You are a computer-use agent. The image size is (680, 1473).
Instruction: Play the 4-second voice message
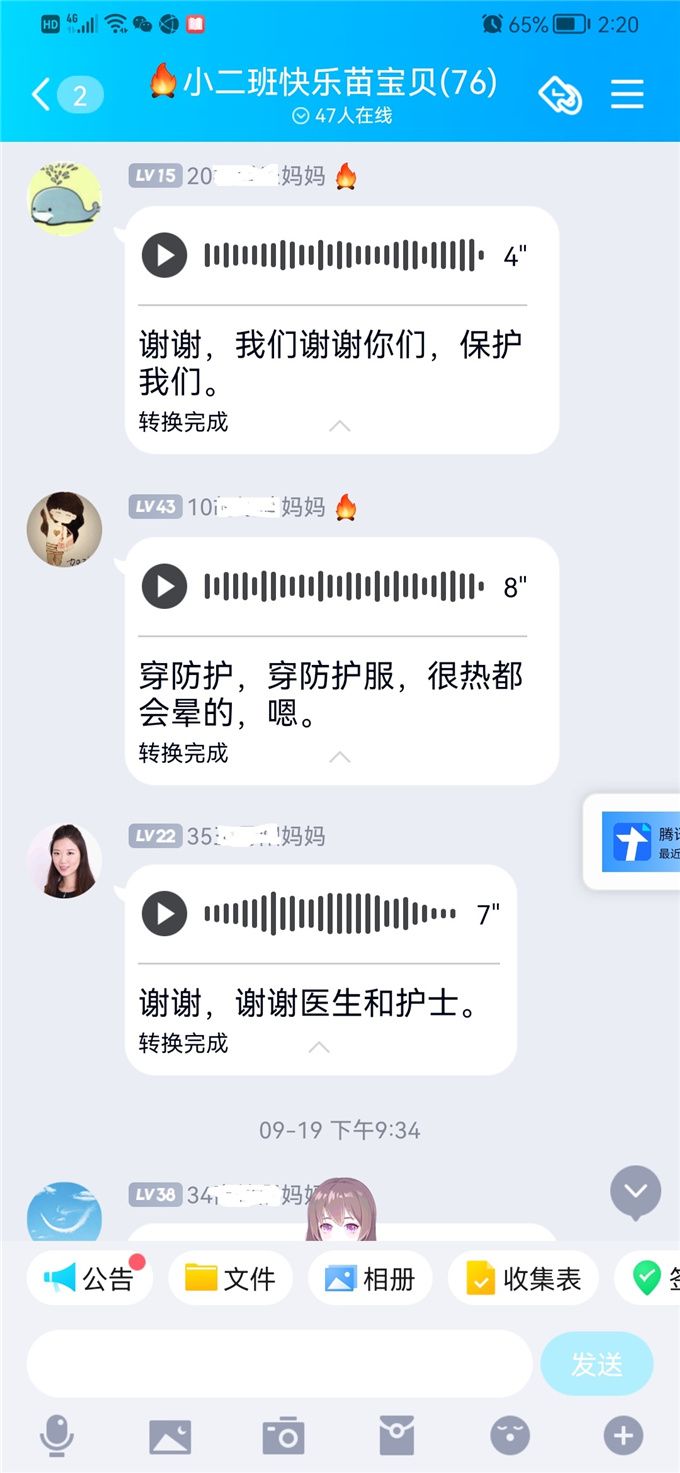tap(165, 255)
